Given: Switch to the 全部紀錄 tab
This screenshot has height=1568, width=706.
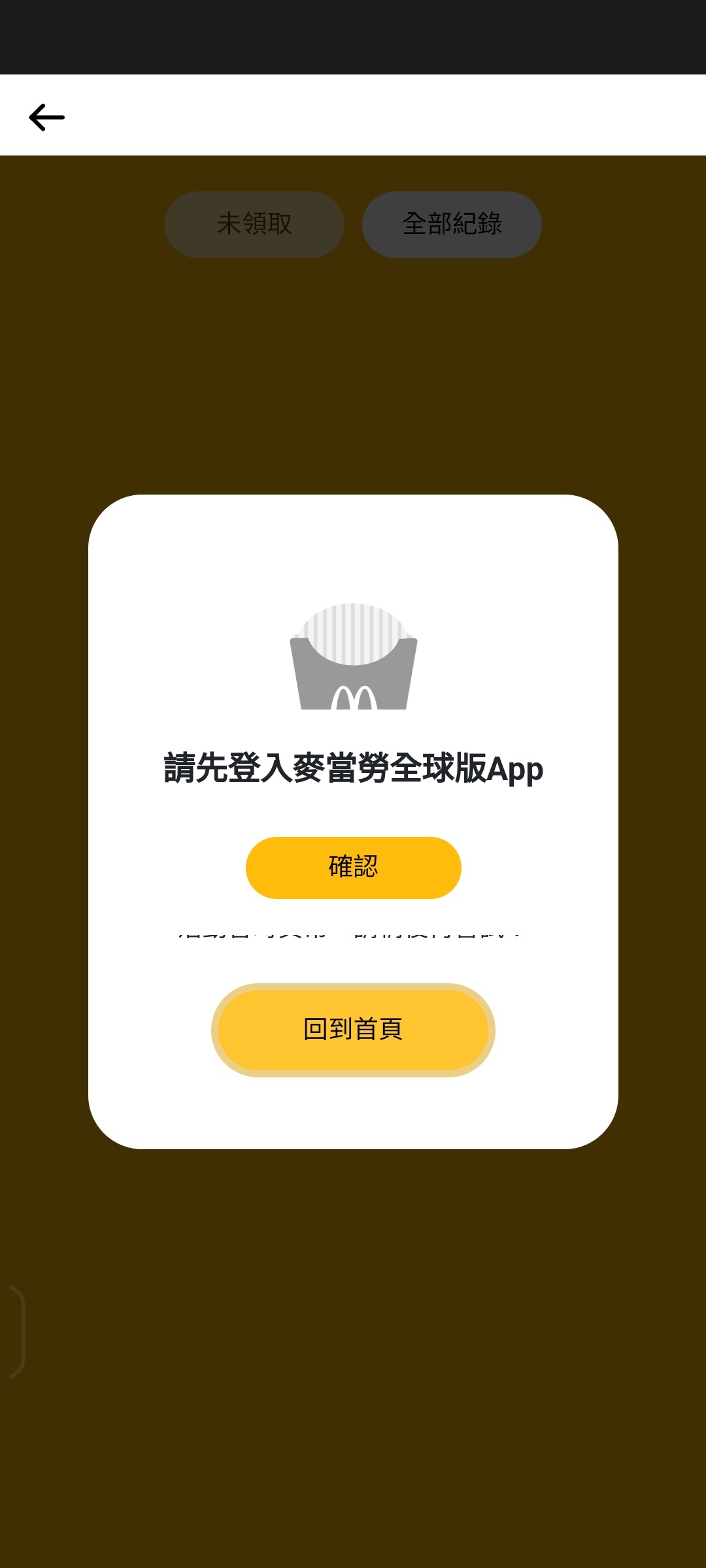Looking at the screenshot, I should tap(452, 224).
